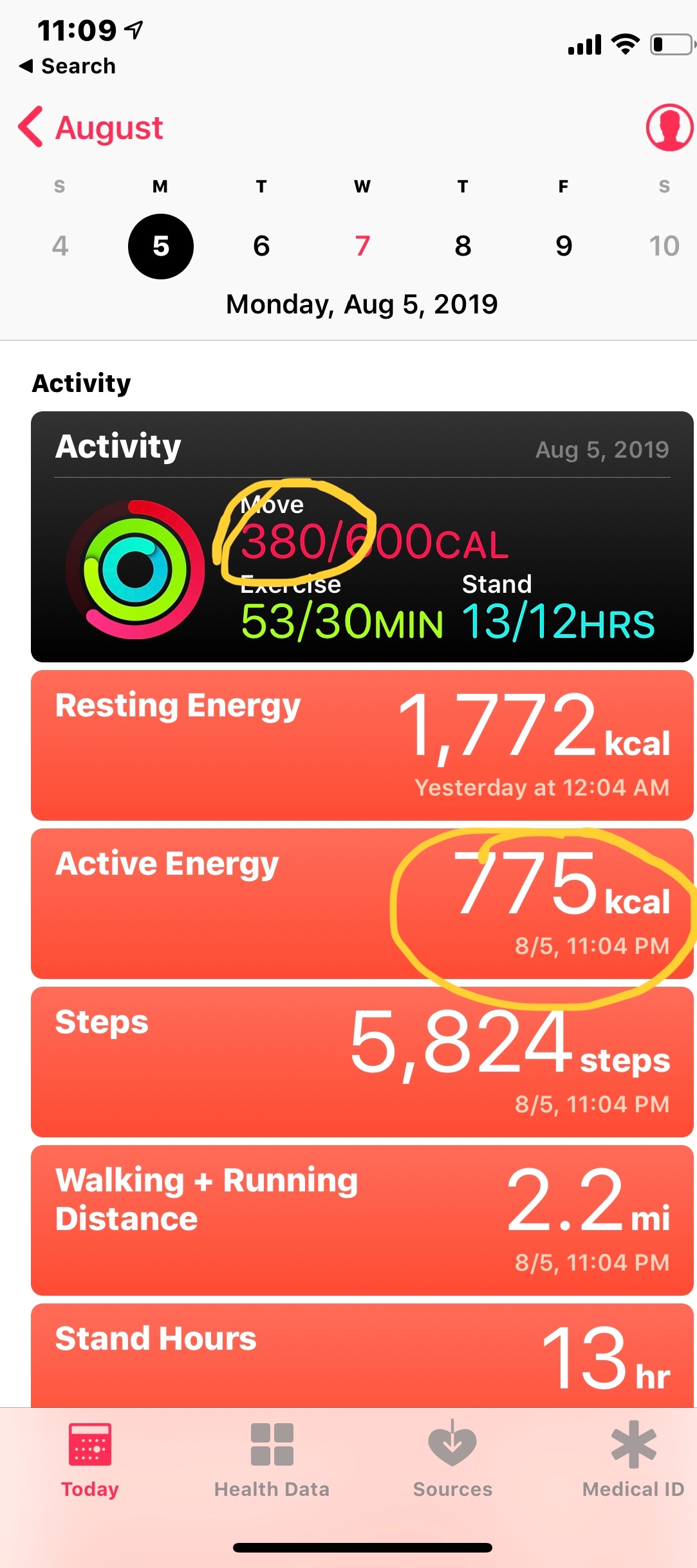Viewport: 697px width, 1568px height.
Task: Select Tuesday the 6th
Action: [261, 246]
